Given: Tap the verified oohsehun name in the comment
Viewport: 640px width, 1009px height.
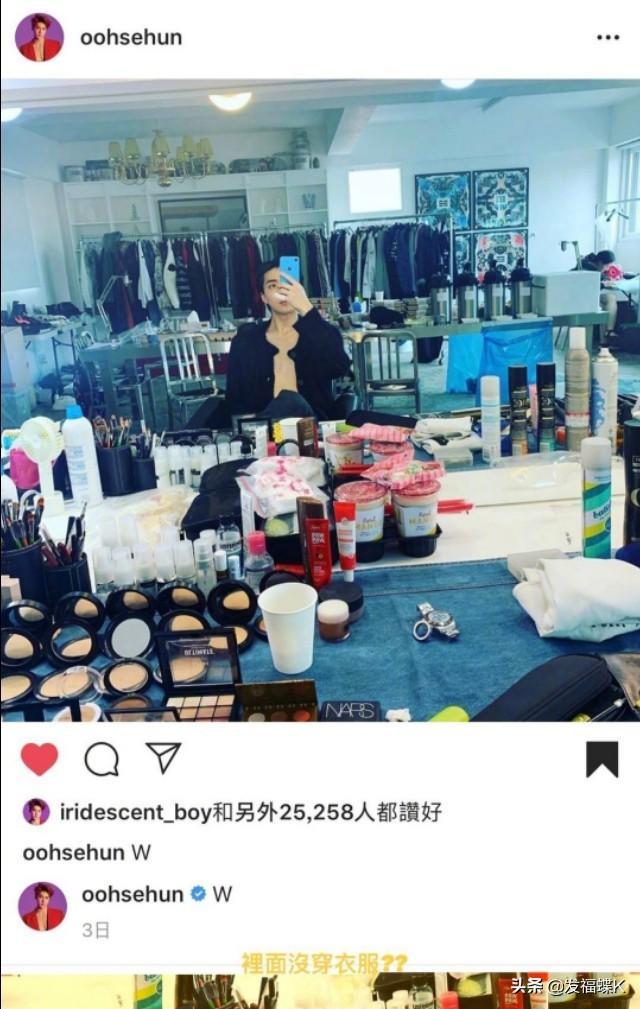Looking at the screenshot, I should click(x=131, y=893).
